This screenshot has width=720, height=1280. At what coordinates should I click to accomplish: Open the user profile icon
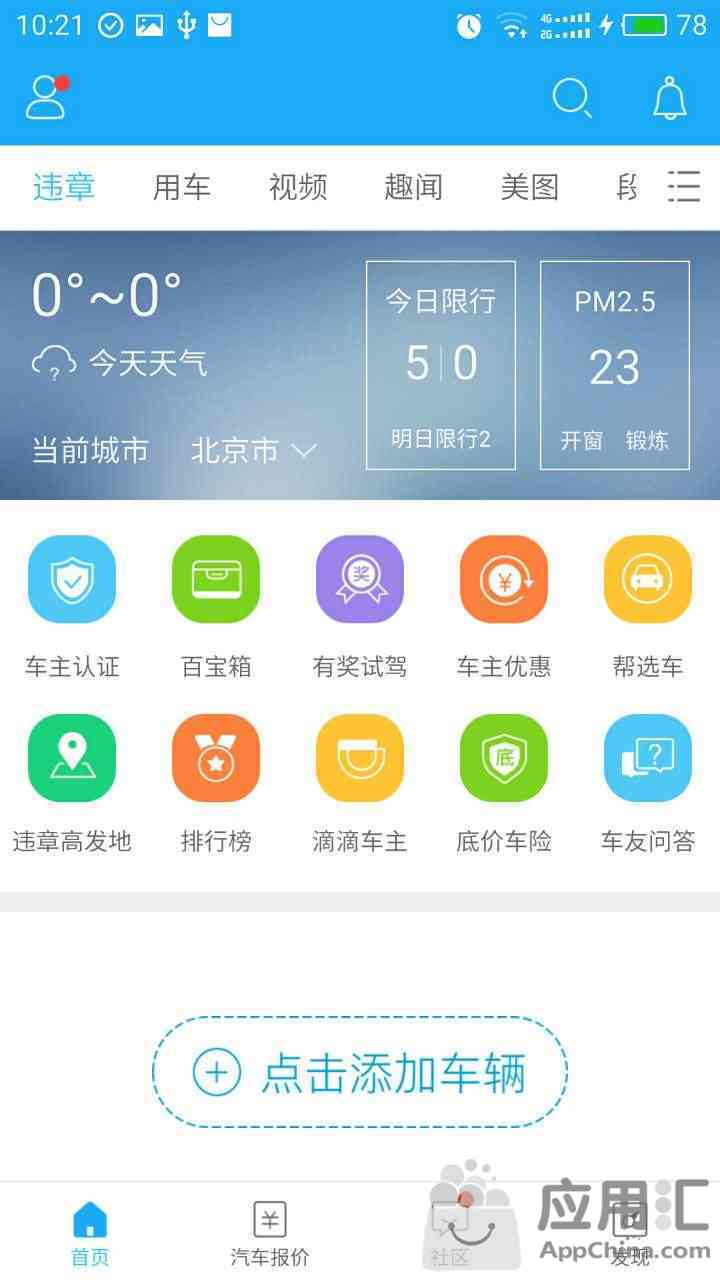tap(46, 98)
